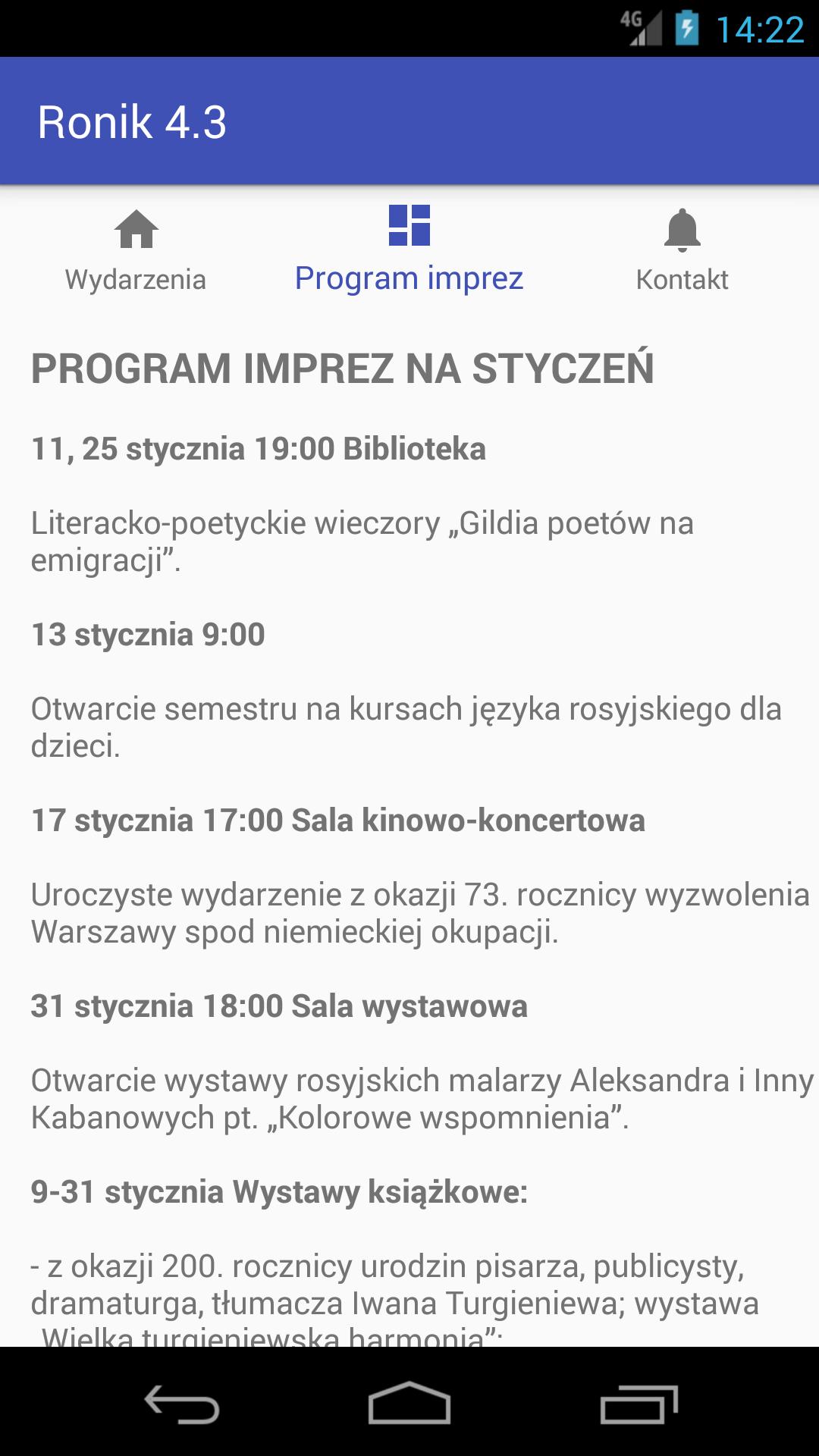
Task: Go to the system home screen
Action: click(x=409, y=1403)
